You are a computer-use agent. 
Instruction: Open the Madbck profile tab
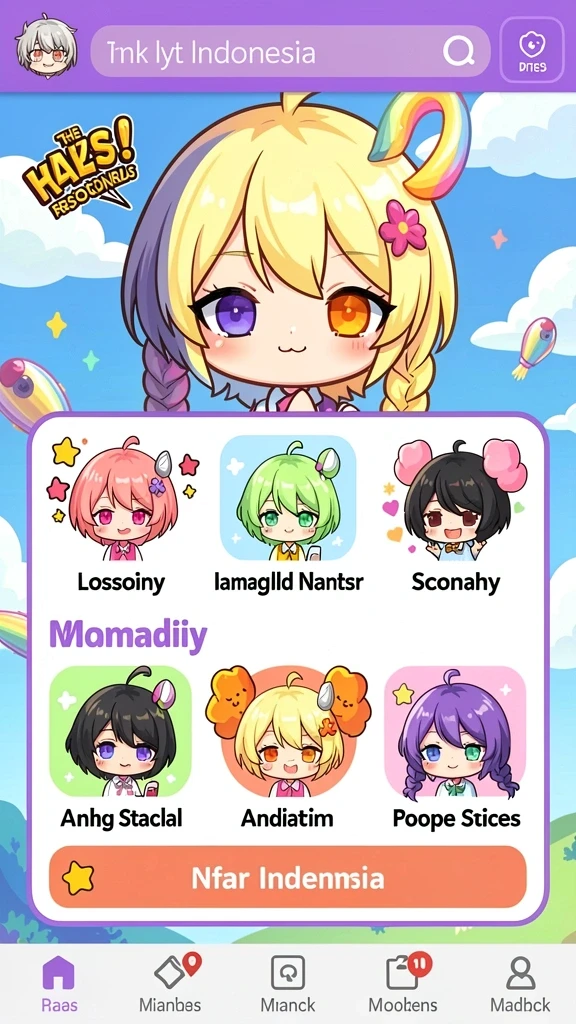coord(520,984)
